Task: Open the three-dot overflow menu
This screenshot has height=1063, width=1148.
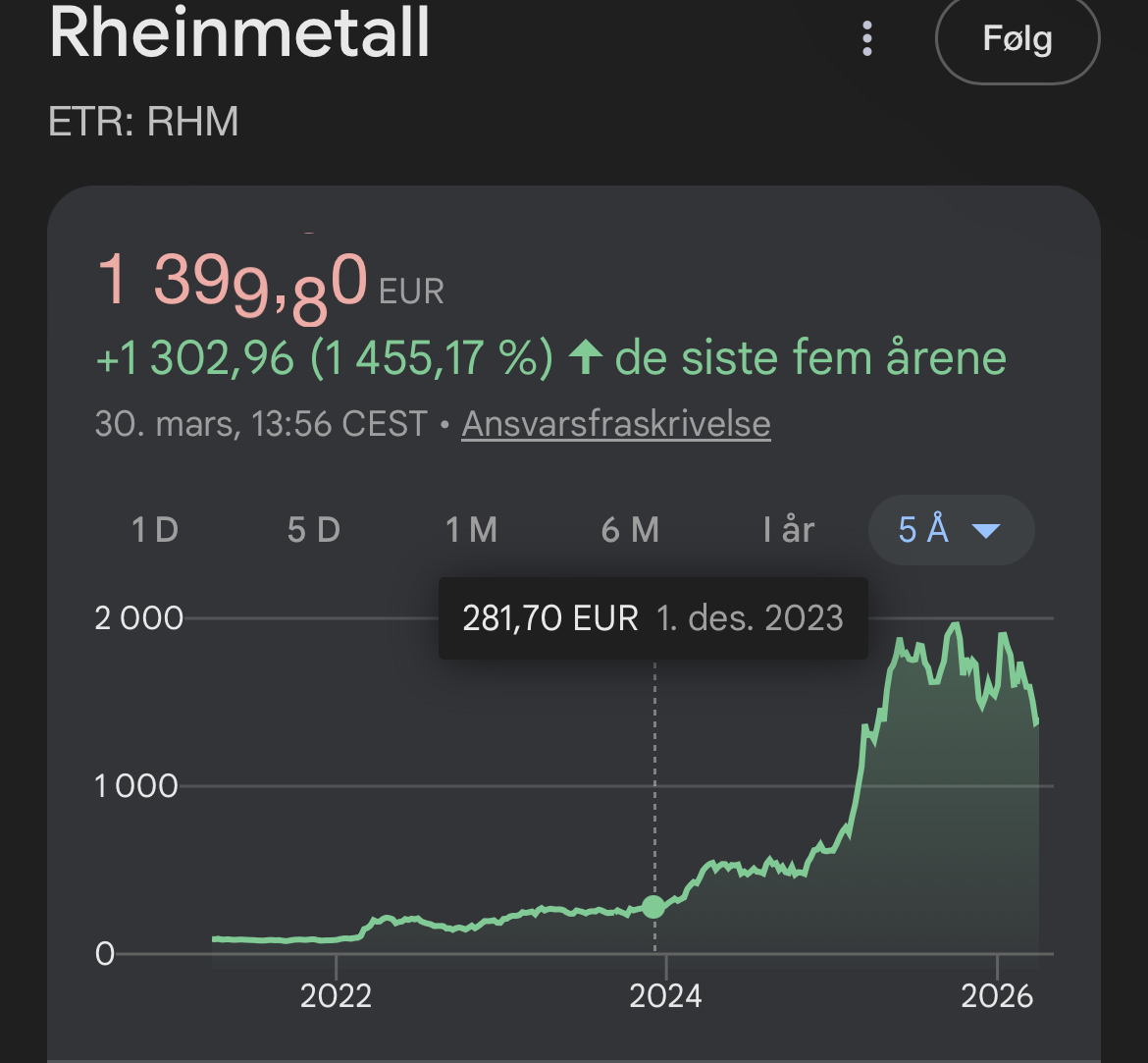Action: tap(866, 38)
